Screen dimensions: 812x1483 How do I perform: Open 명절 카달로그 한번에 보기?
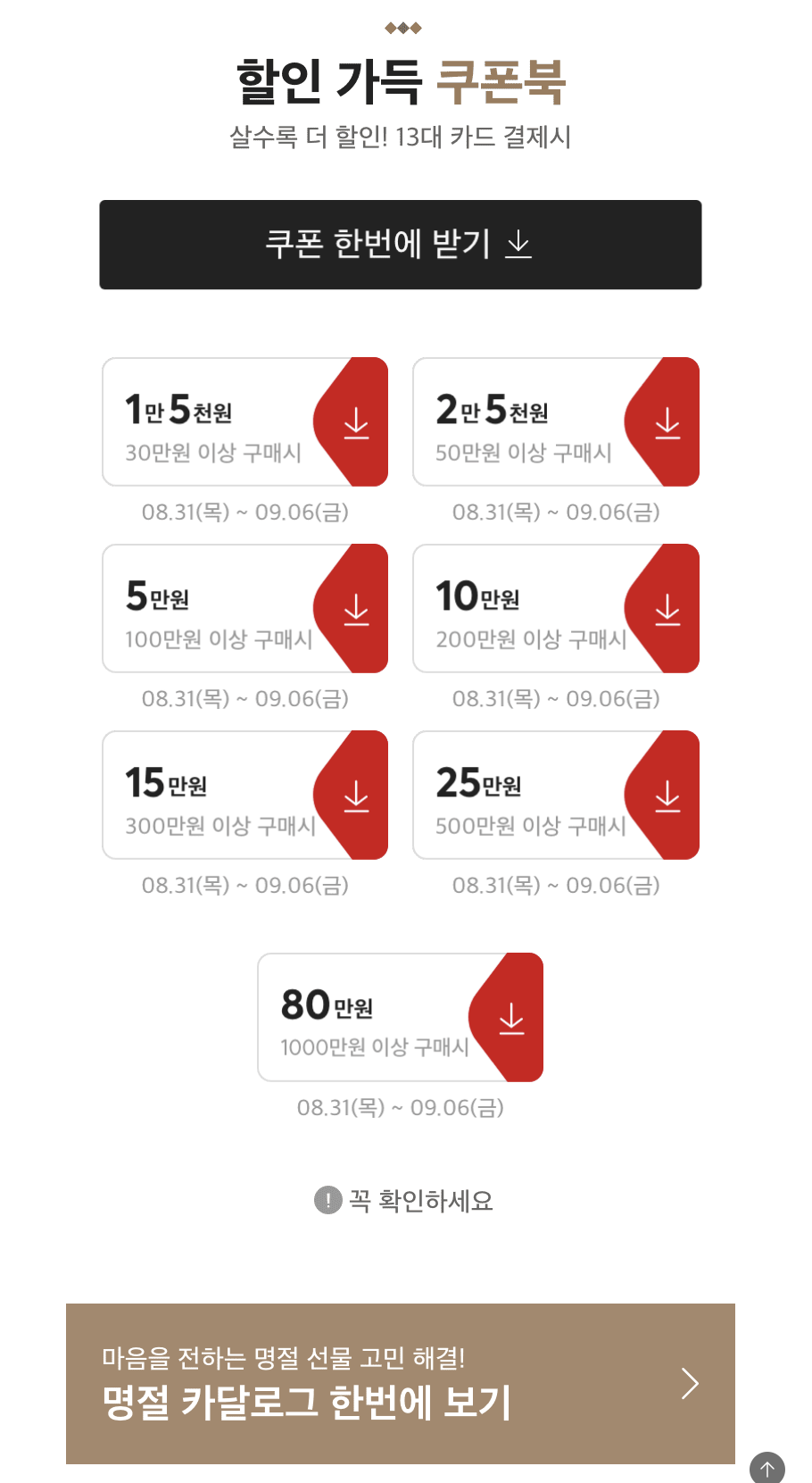(305, 1403)
